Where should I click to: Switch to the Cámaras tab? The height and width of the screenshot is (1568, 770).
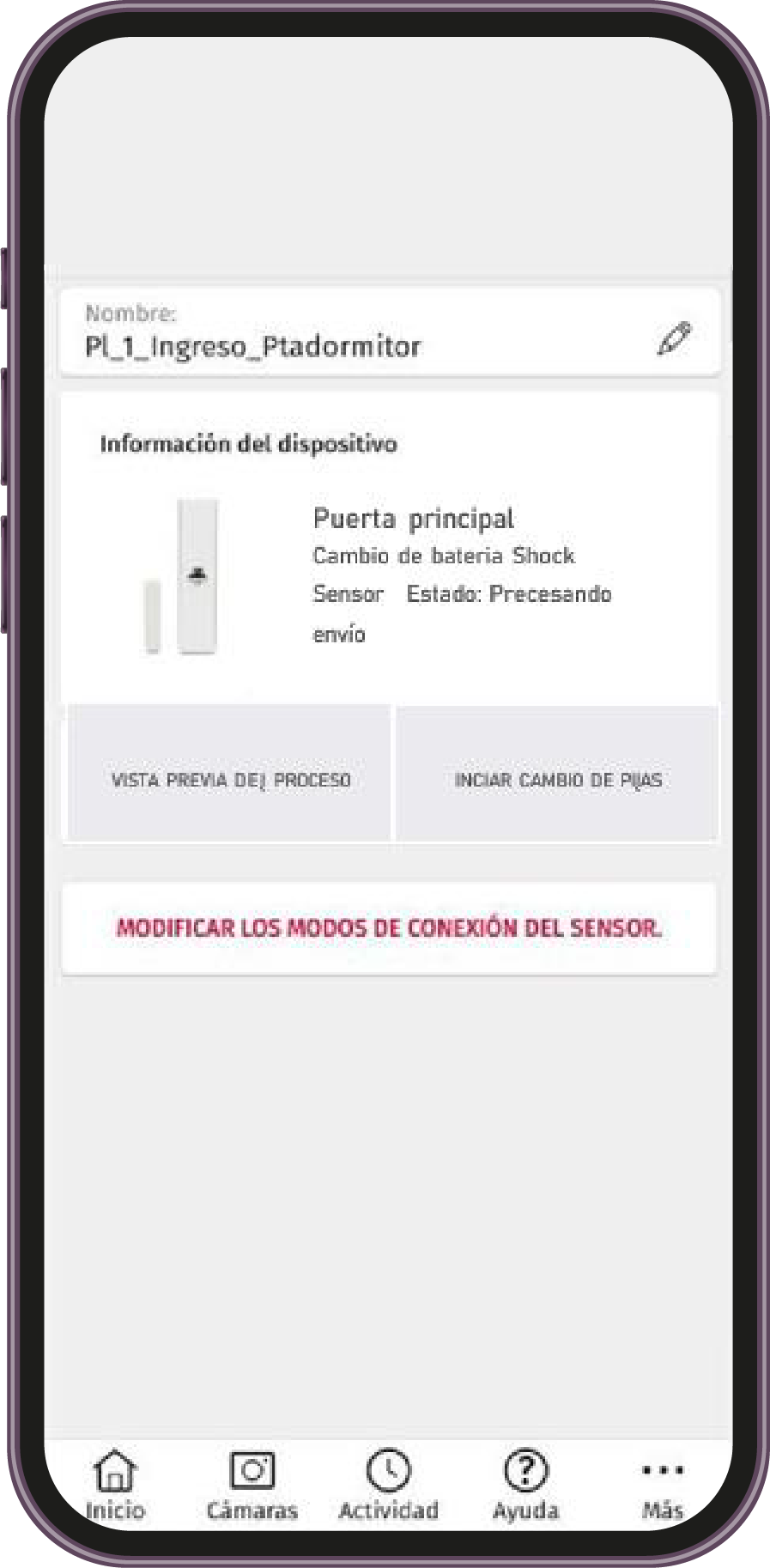[x=252, y=1486]
